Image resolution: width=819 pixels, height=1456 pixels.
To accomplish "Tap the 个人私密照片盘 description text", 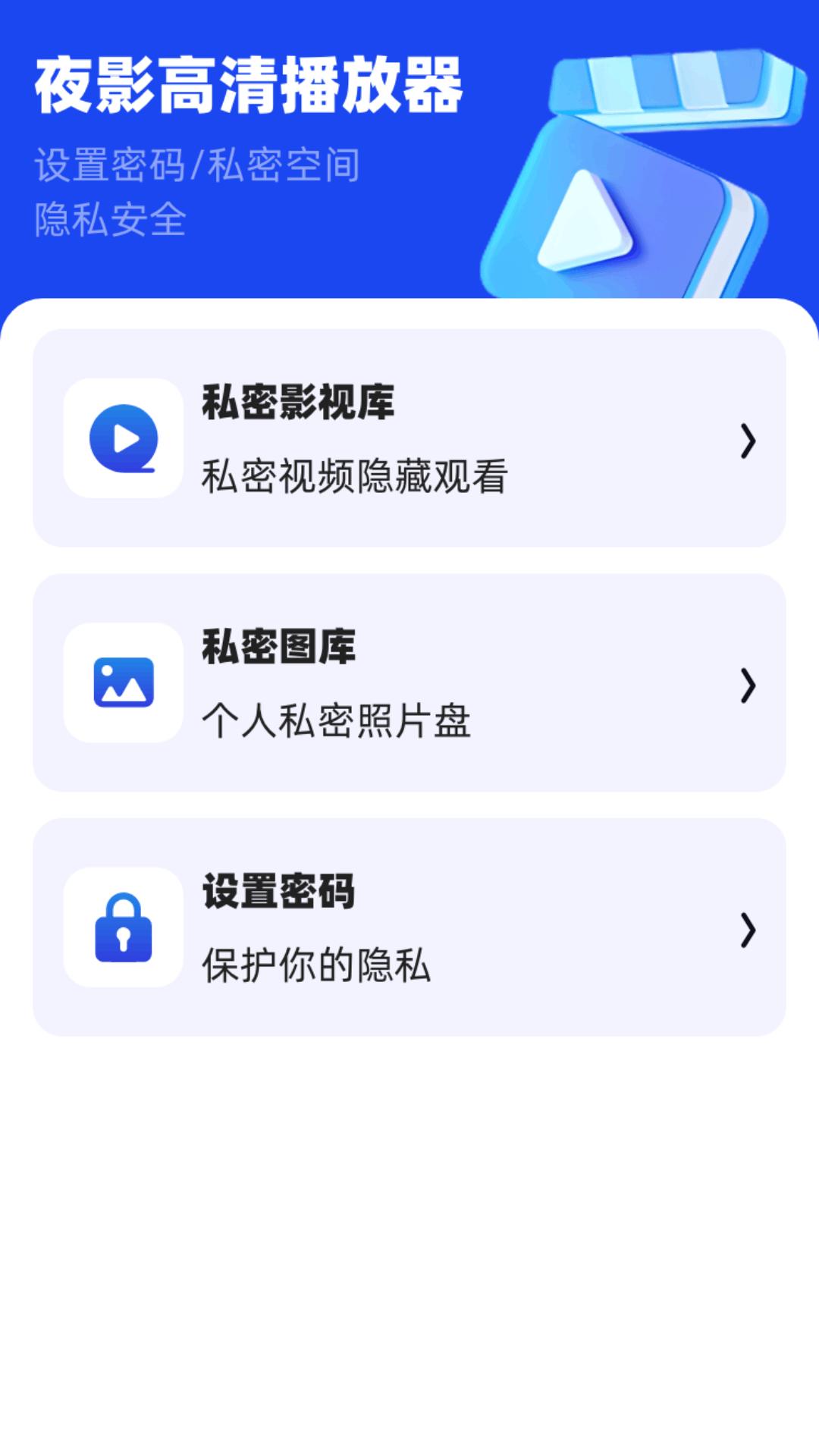I will 337,722.
